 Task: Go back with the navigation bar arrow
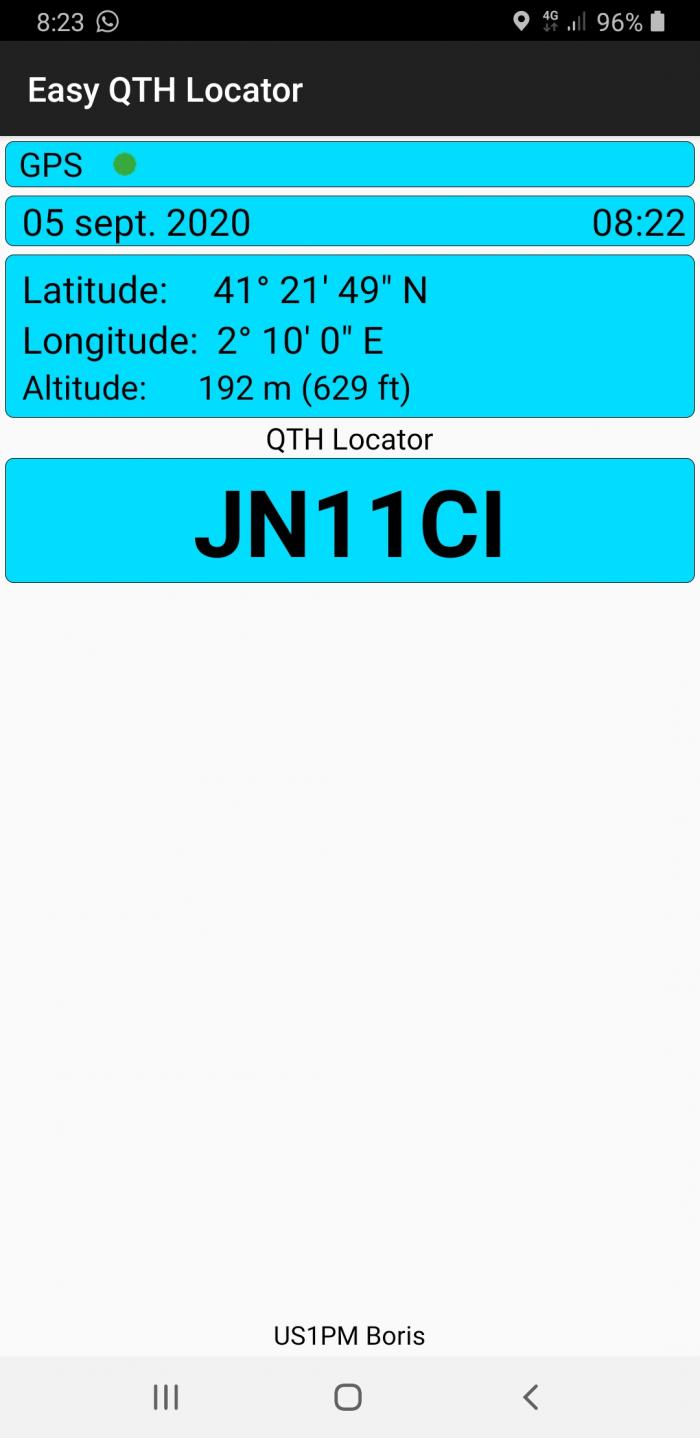tap(531, 1397)
